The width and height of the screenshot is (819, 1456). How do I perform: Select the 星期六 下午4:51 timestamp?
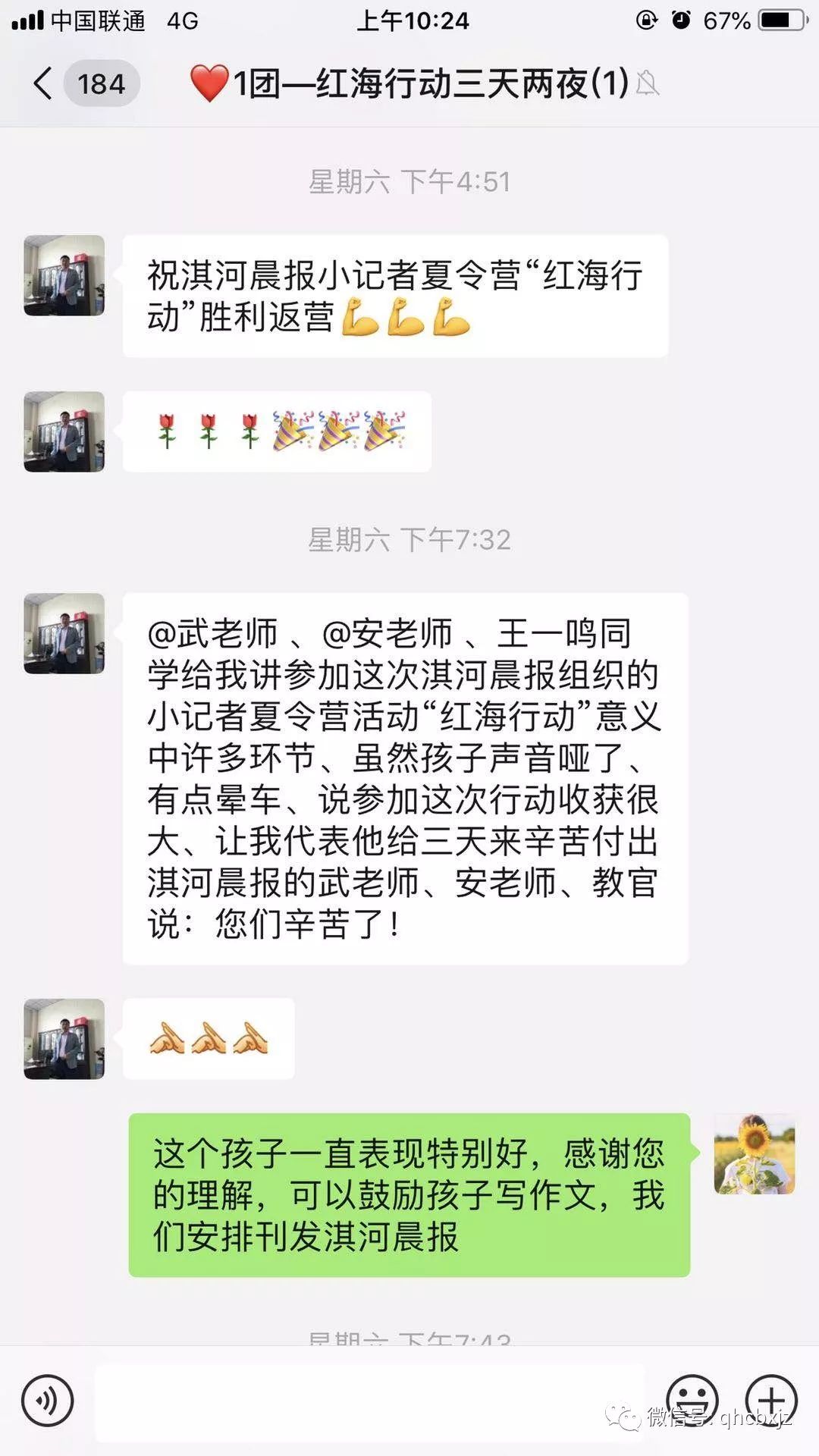[409, 180]
